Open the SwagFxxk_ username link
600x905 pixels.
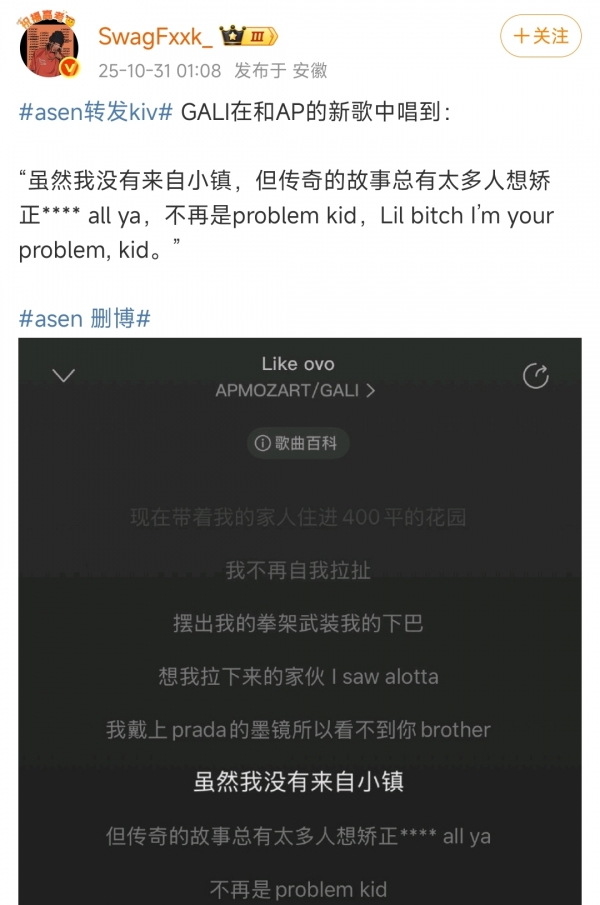pyautogui.click(x=155, y=37)
